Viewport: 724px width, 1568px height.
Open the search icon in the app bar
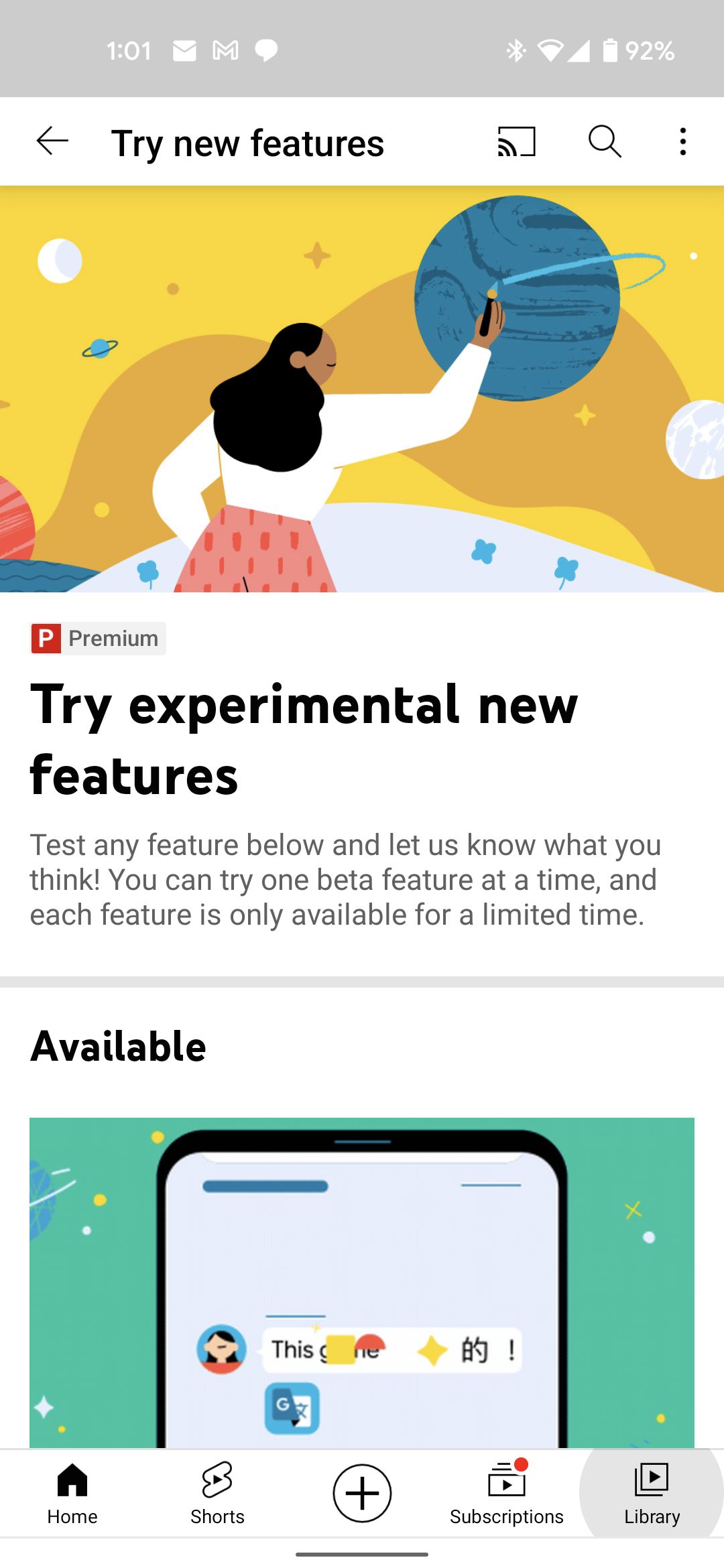point(605,141)
